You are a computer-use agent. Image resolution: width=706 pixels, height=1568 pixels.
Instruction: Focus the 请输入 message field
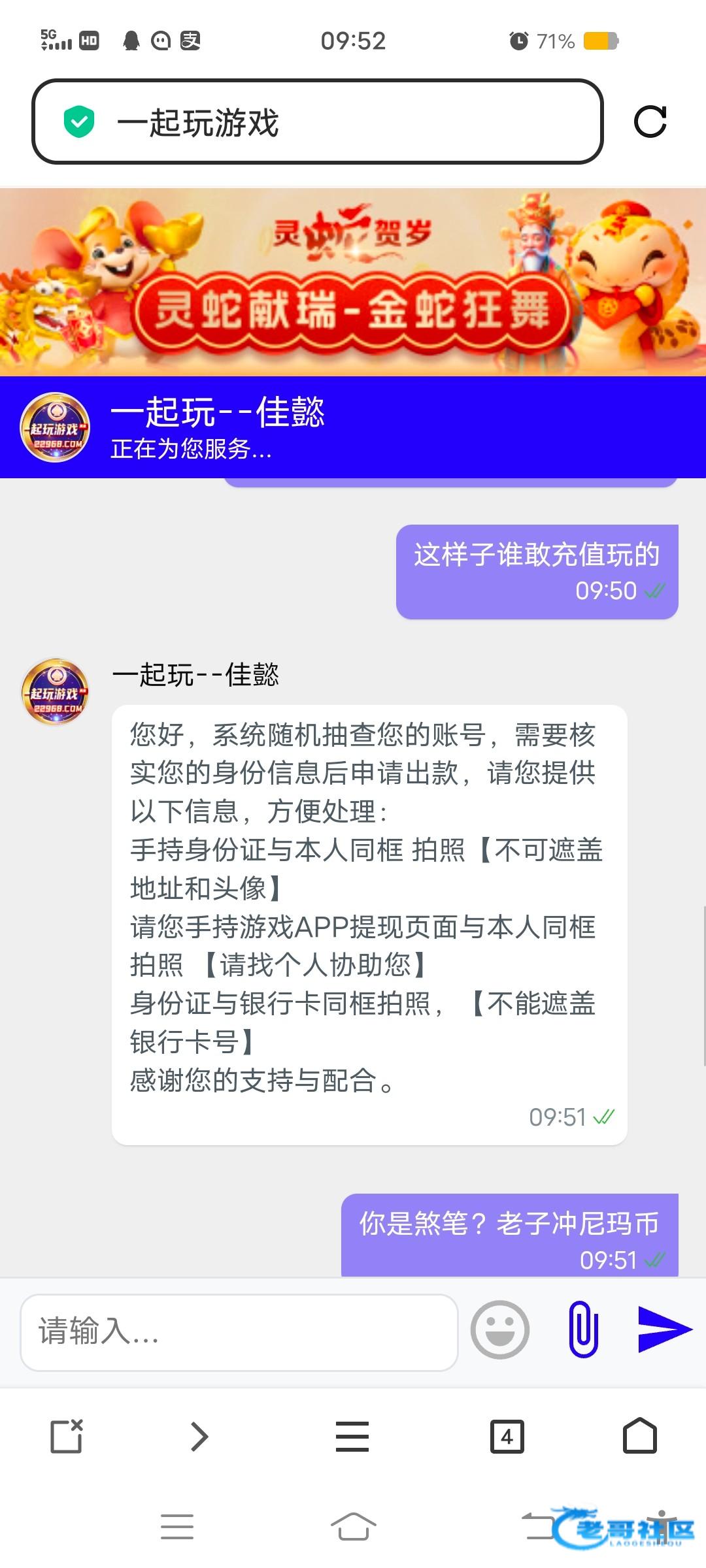pos(239,1331)
